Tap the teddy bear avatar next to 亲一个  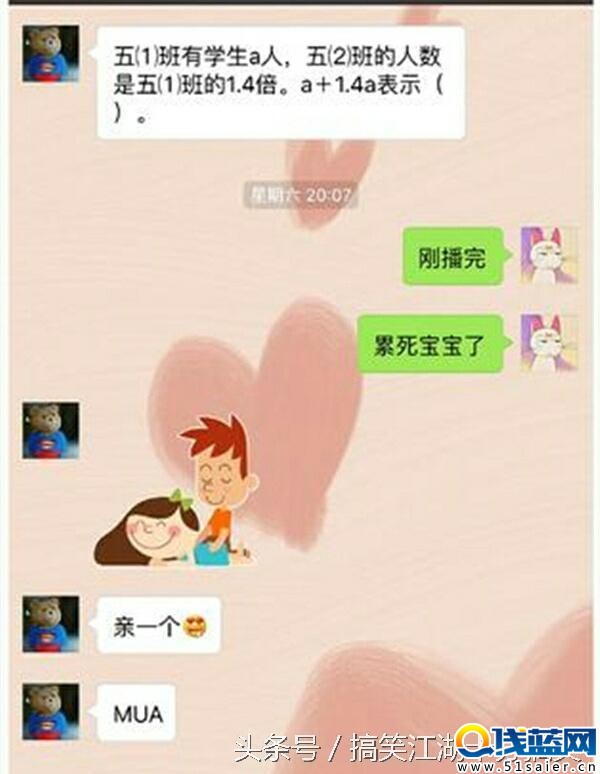click(x=50, y=624)
